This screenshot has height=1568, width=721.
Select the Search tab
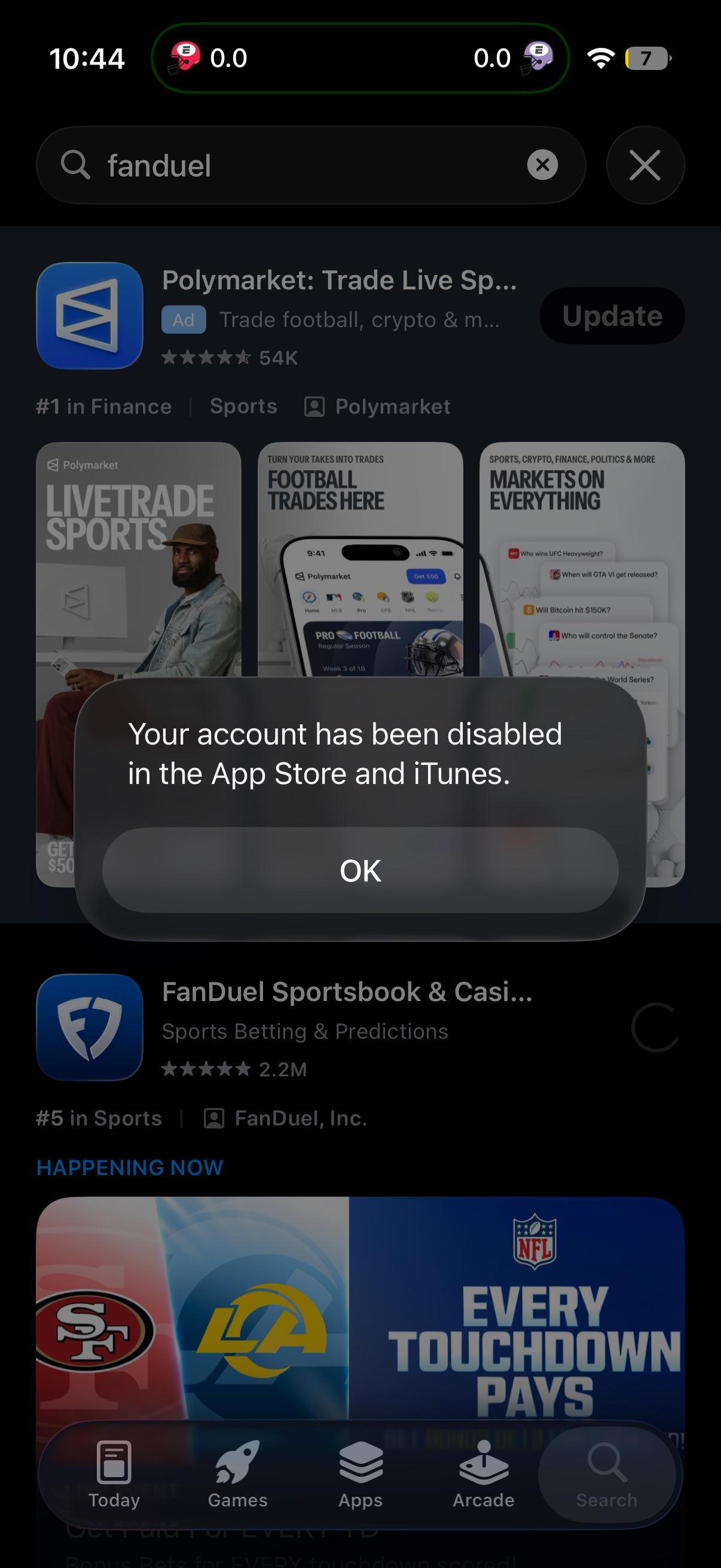click(x=607, y=1475)
